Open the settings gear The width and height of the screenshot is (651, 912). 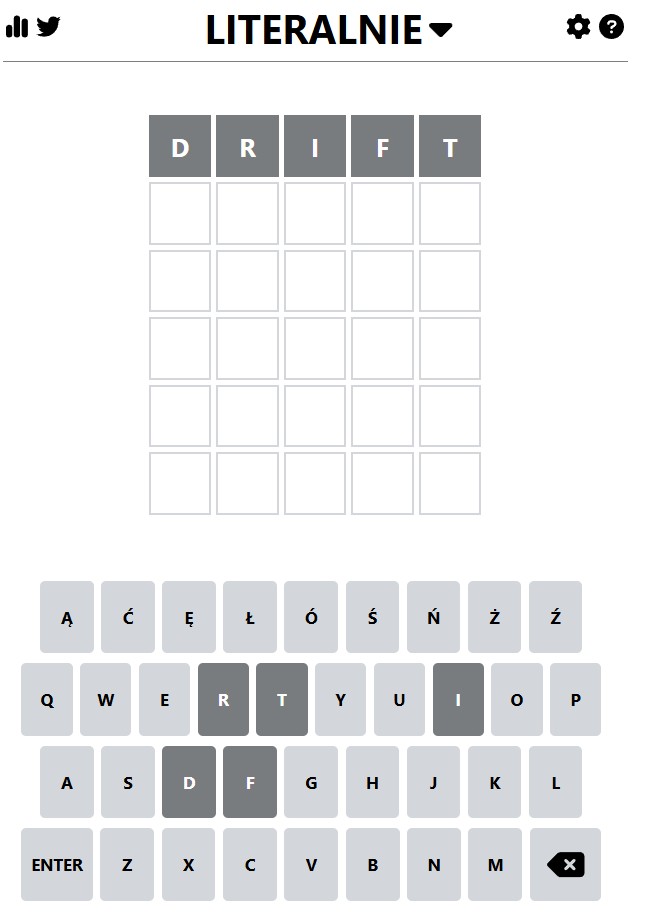click(x=578, y=27)
